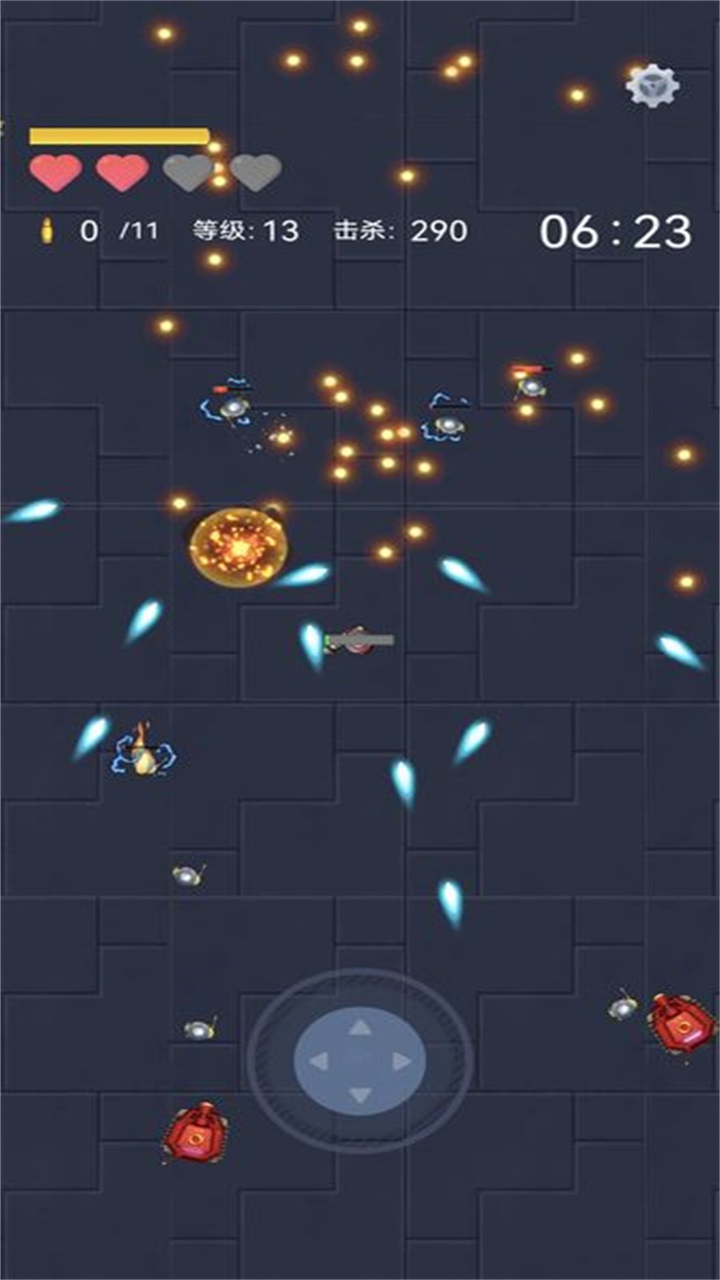This screenshot has width=720, height=1280.
Task: Tap the joystick right arrow
Action: tap(402, 1062)
